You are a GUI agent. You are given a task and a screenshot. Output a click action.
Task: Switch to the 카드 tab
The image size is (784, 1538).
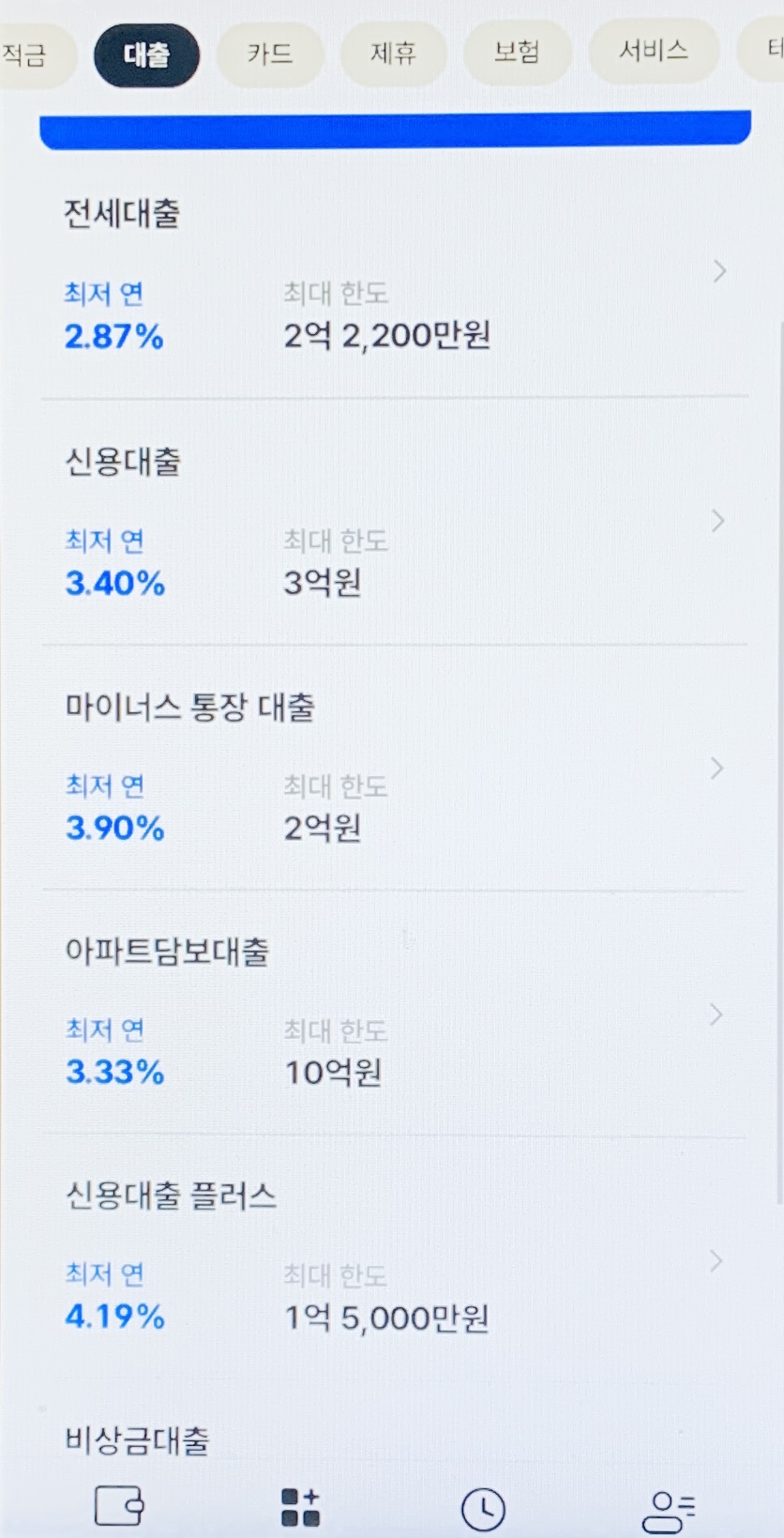[270, 54]
